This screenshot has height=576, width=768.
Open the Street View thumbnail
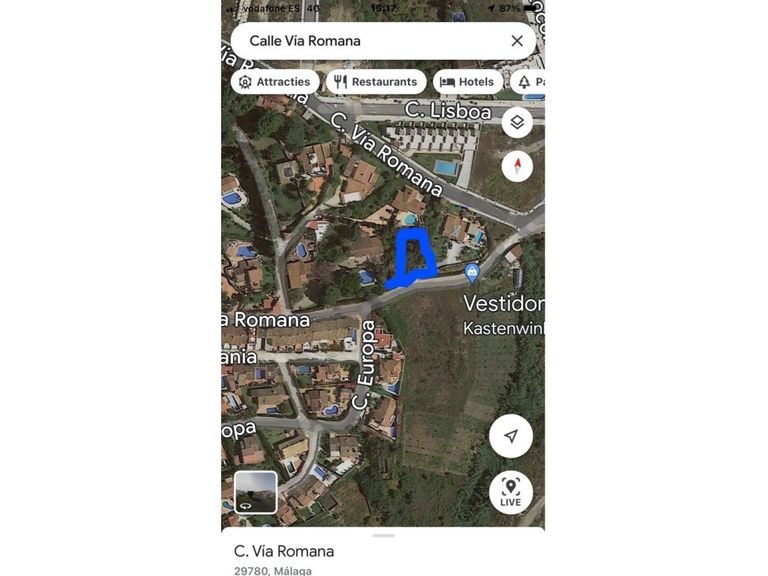(x=256, y=492)
